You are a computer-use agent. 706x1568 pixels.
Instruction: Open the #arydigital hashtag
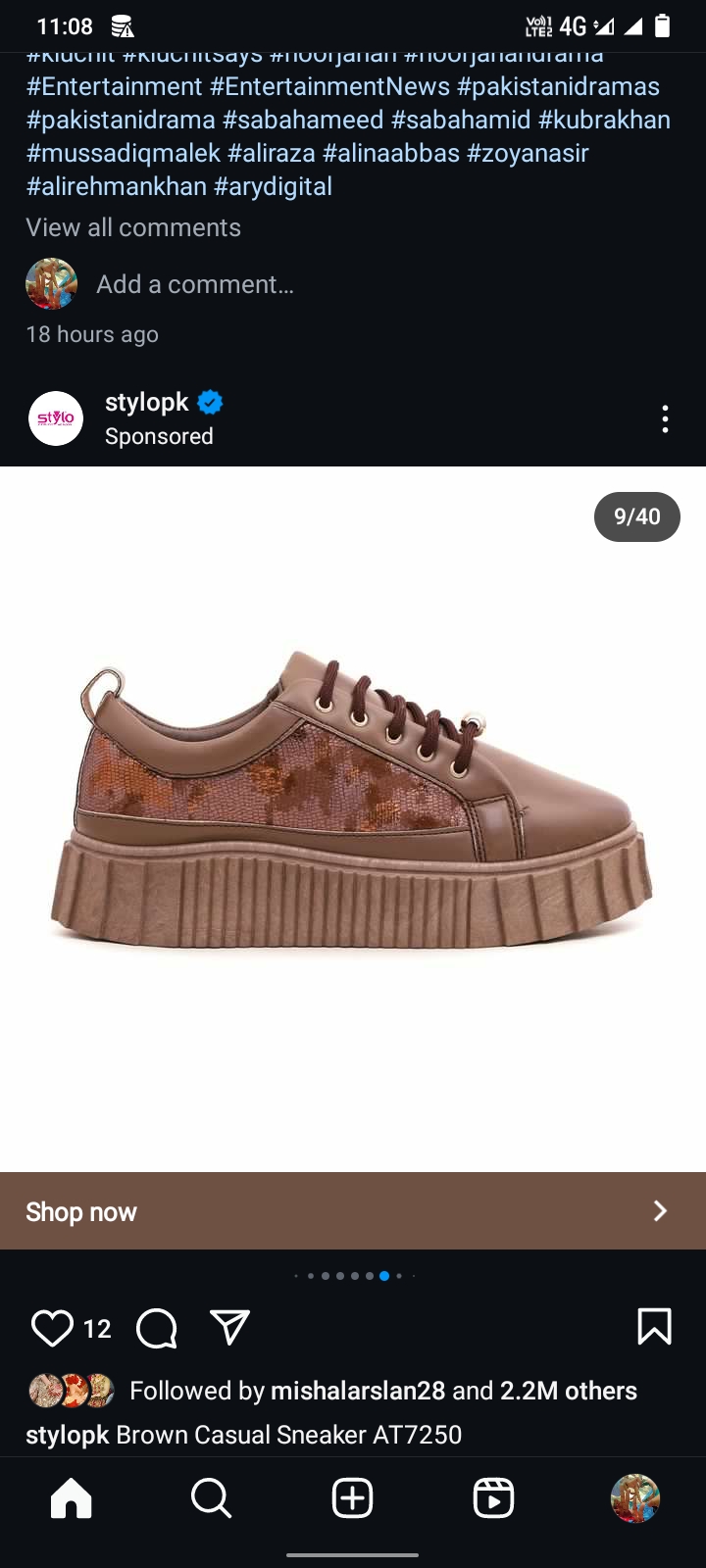click(x=273, y=186)
